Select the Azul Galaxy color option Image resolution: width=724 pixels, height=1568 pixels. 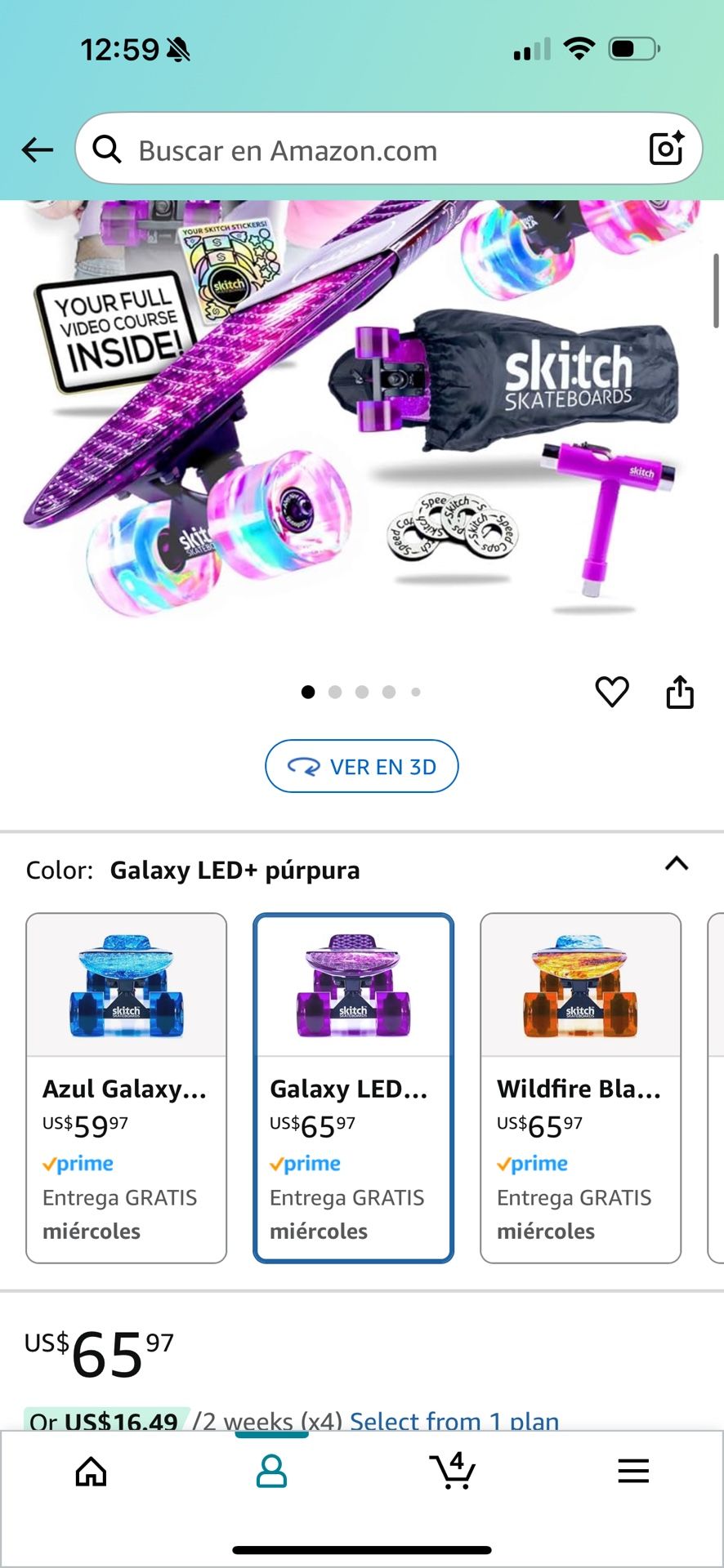(127, 1088)
